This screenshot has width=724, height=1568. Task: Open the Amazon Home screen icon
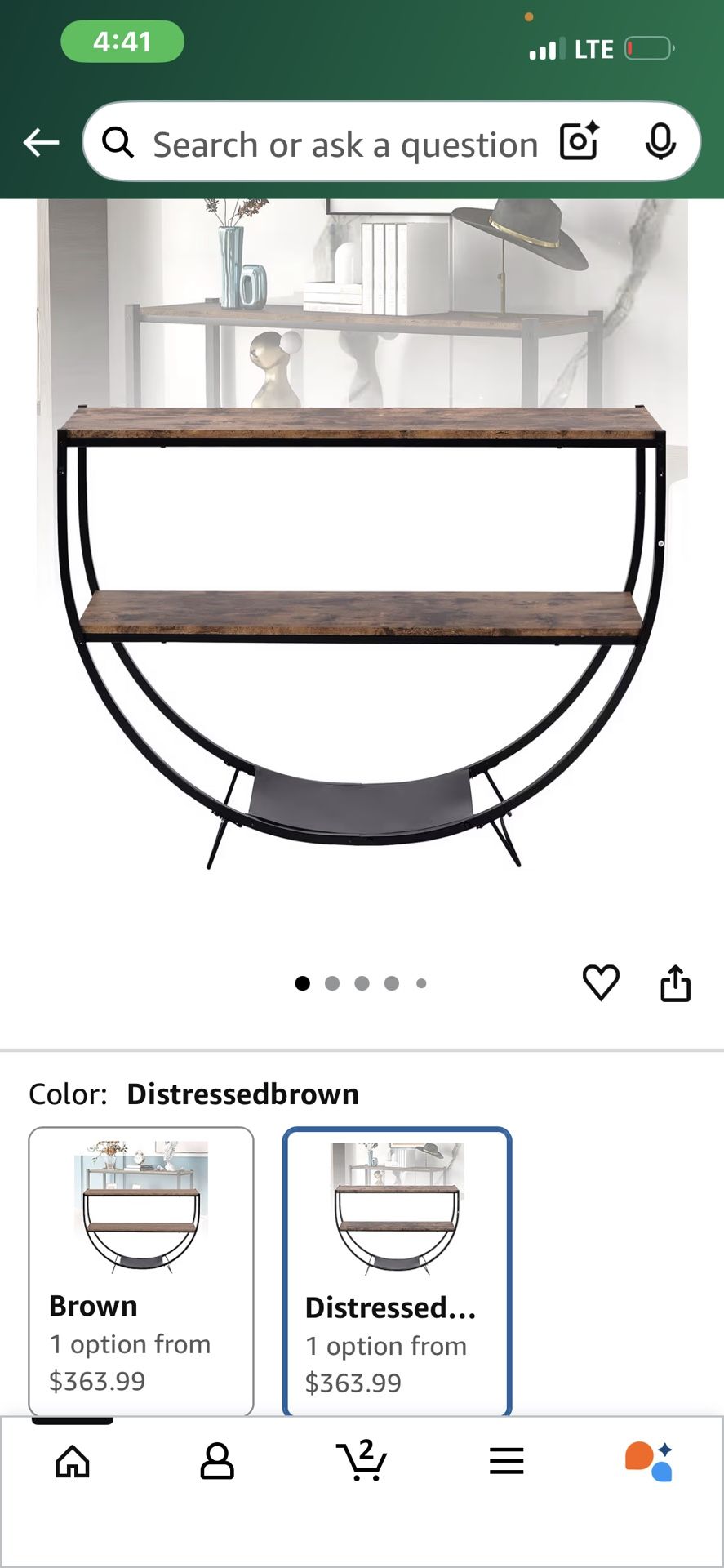[72, 1462]
